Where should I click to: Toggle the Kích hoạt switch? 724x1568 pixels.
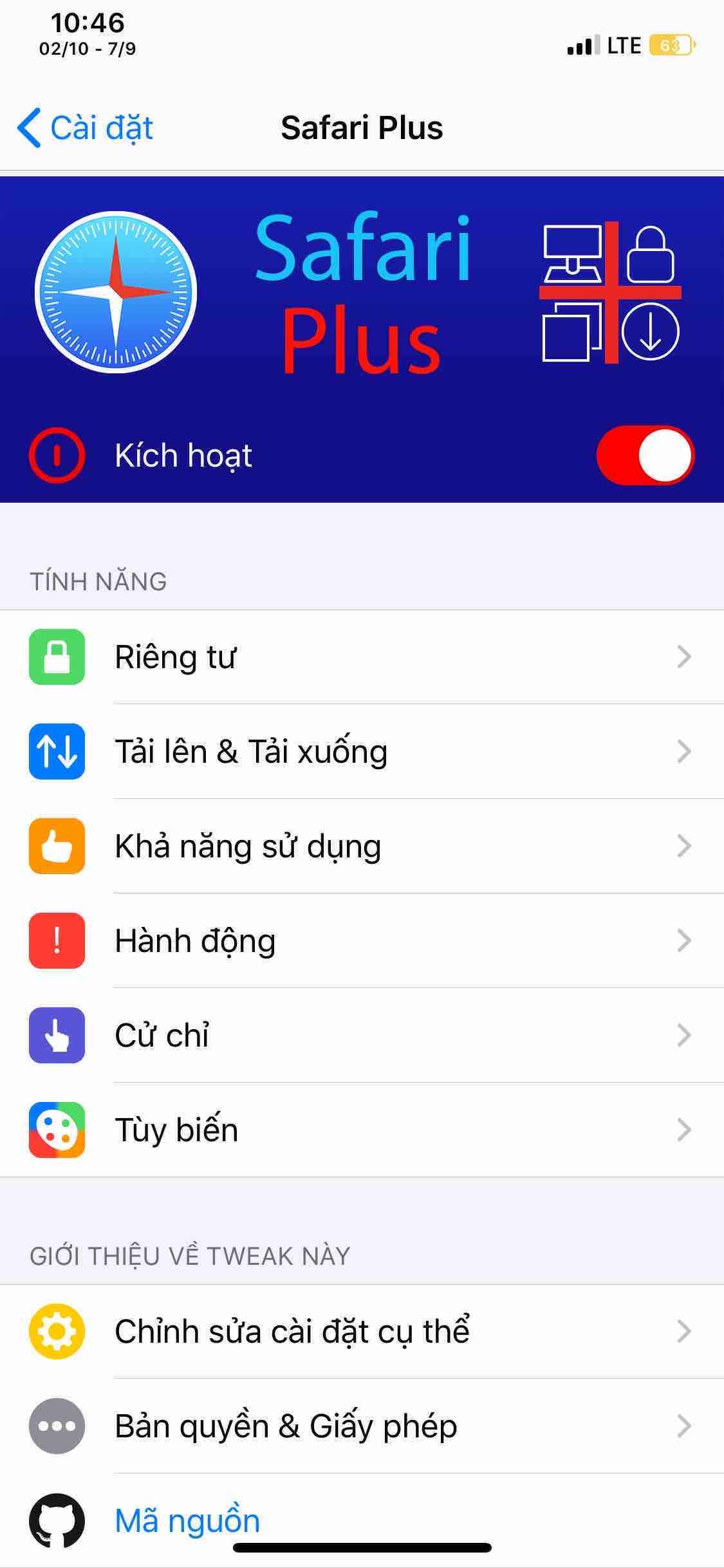click(x=645, y=455)
